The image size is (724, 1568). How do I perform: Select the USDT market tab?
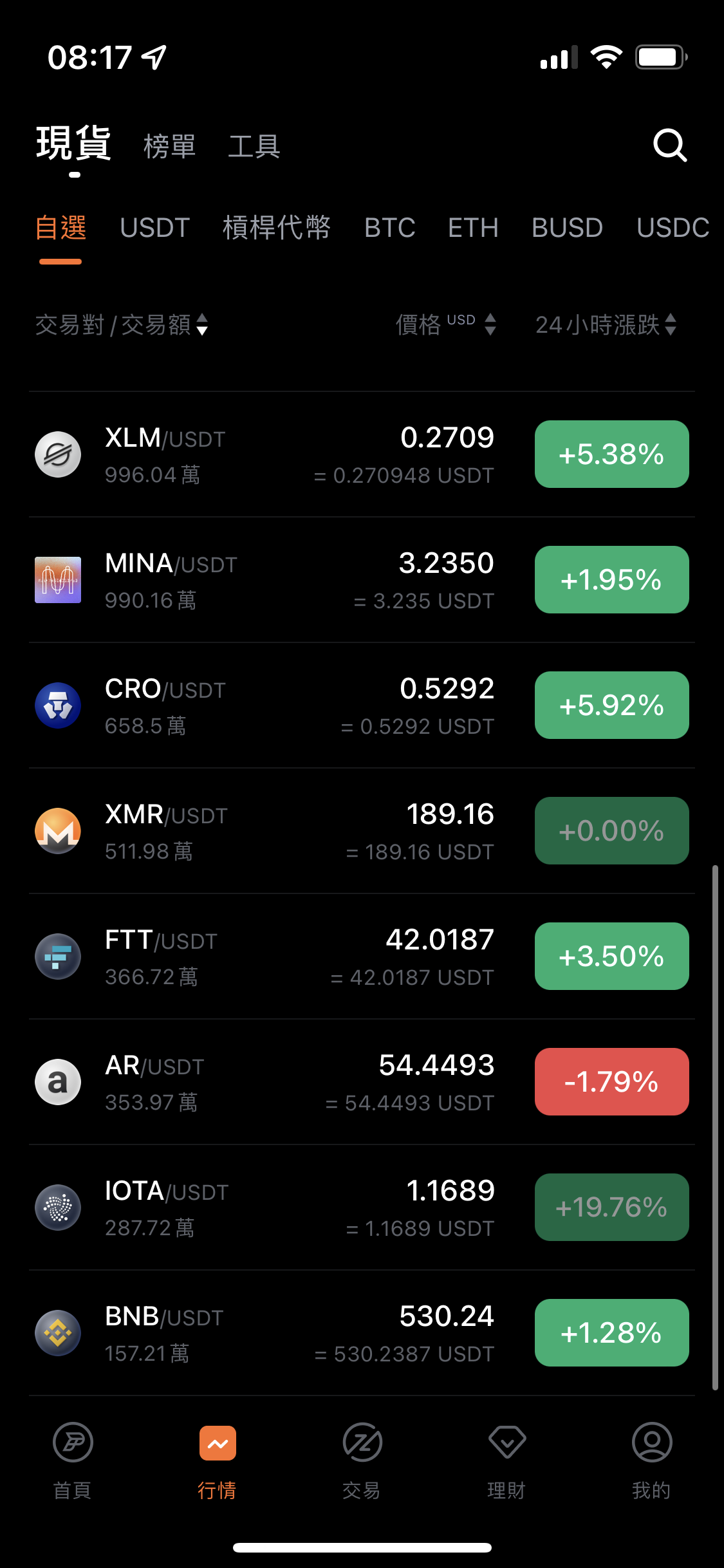pos(154,228)
